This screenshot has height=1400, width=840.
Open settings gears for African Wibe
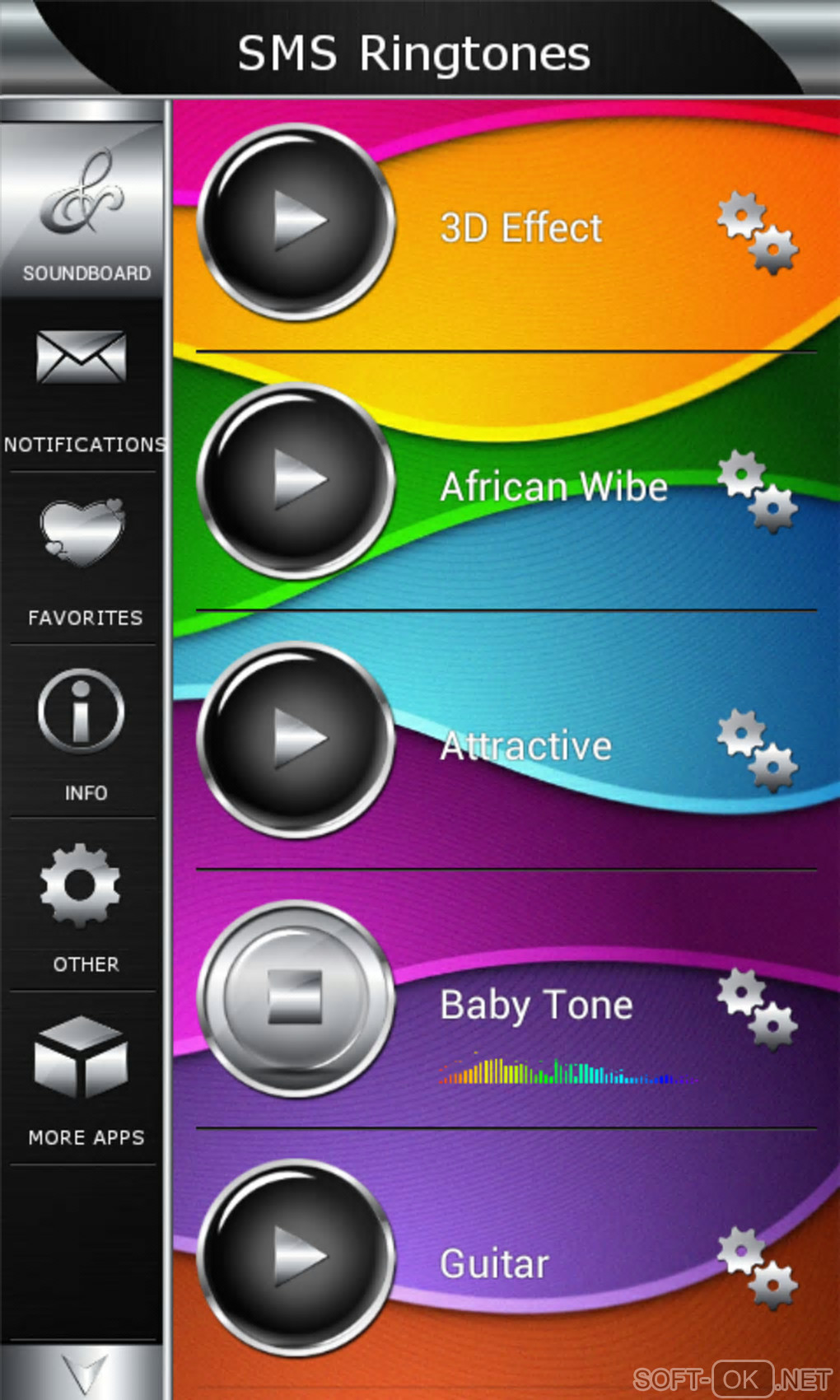[x=757, y=491]
